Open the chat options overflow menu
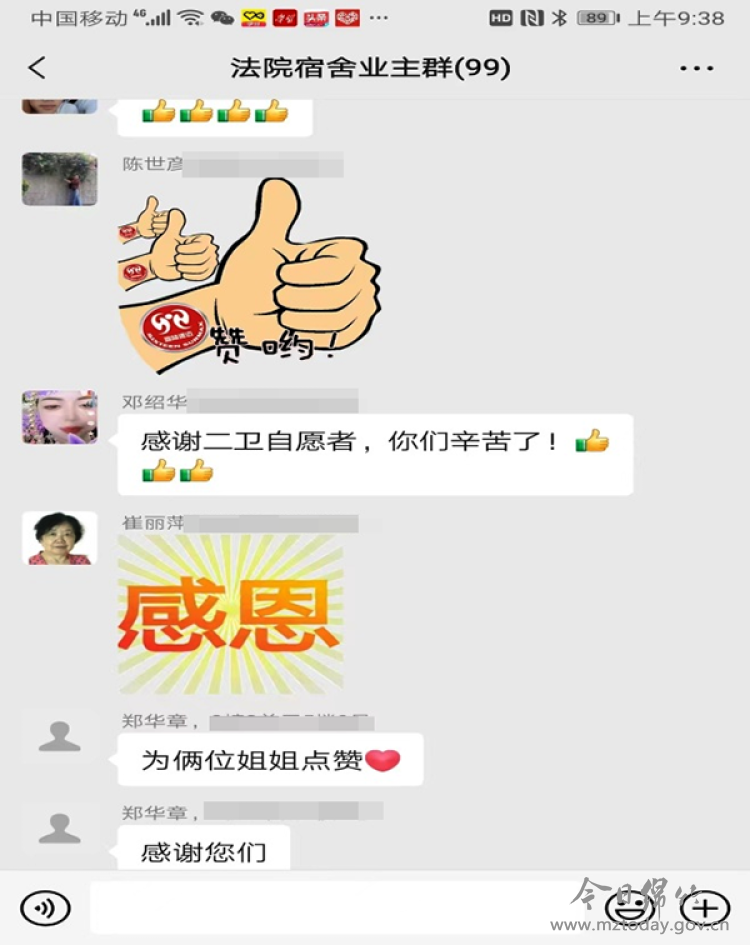Viewport: 750px width, 945px height. click(x=696, y=68)
